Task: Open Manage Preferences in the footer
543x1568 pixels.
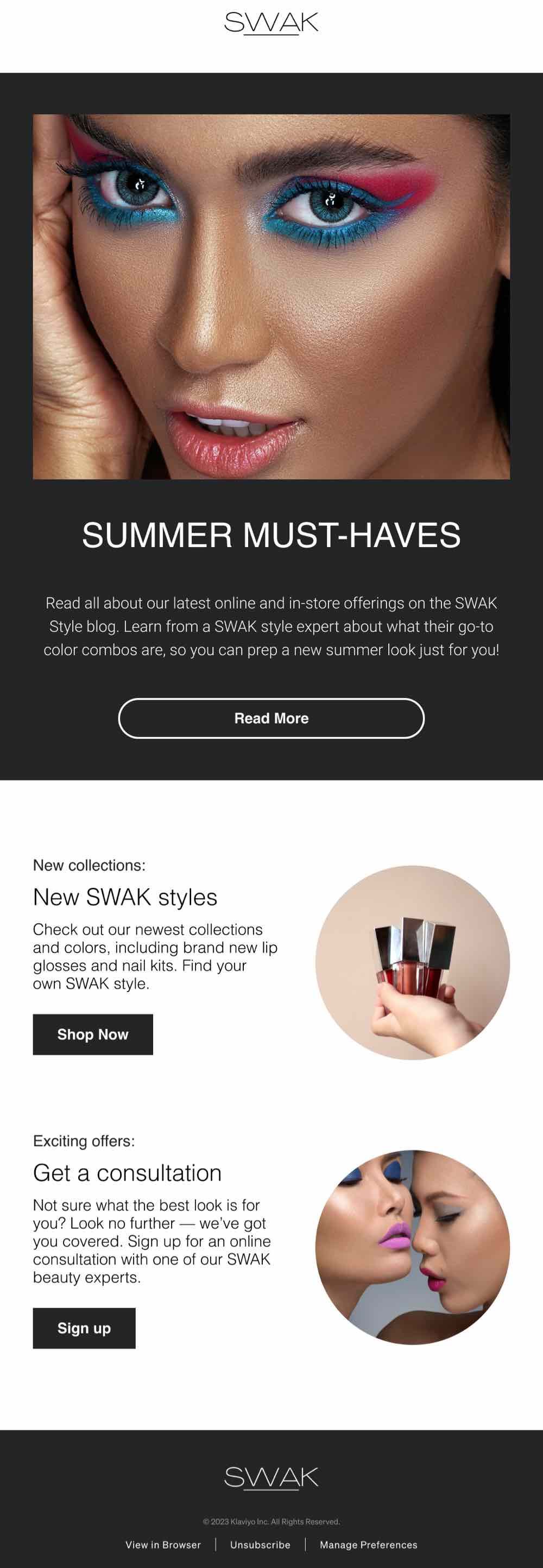Action: point(368,1544)
